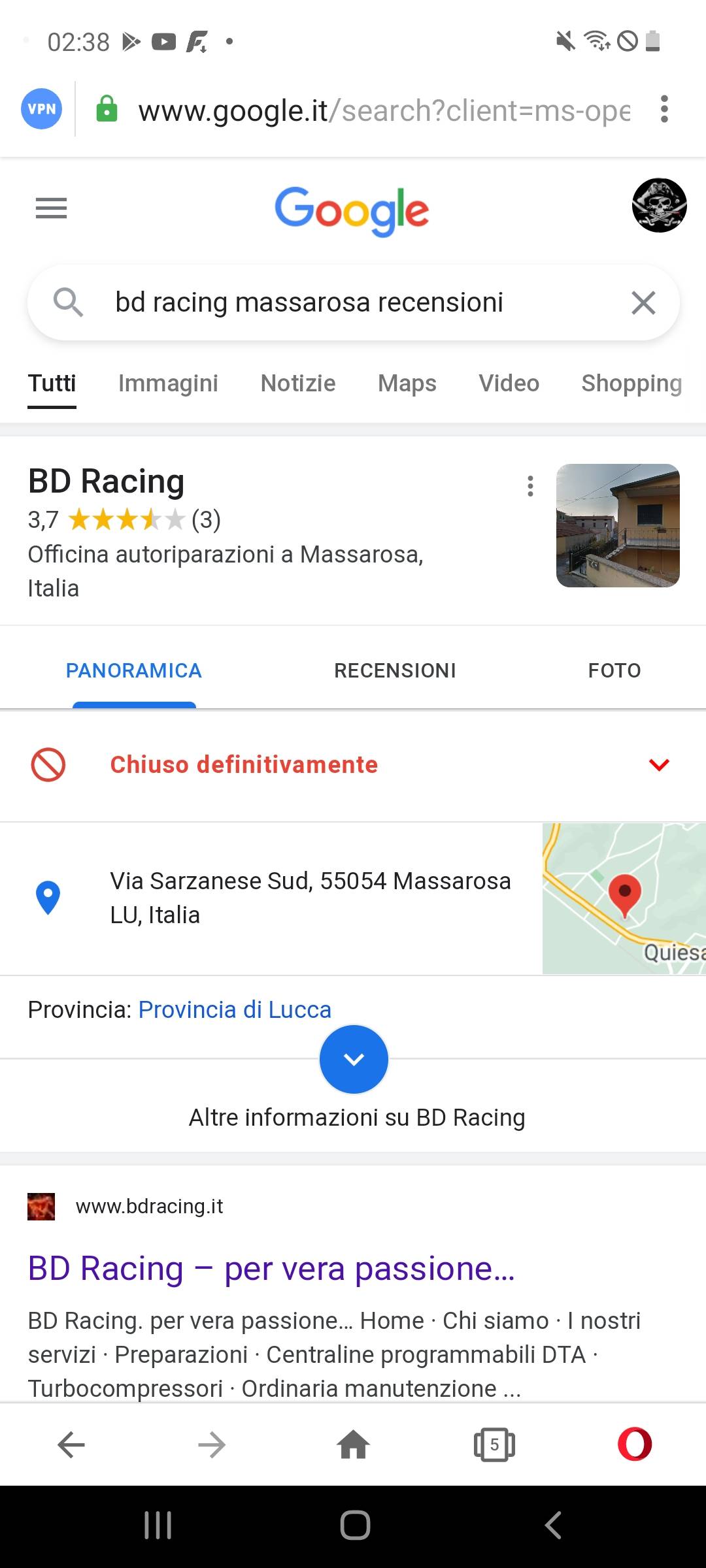Image resolution: width=706 pixels, height=1568 pixels.
Task: Switch to the Shopping tab
Action: point(631,383)
